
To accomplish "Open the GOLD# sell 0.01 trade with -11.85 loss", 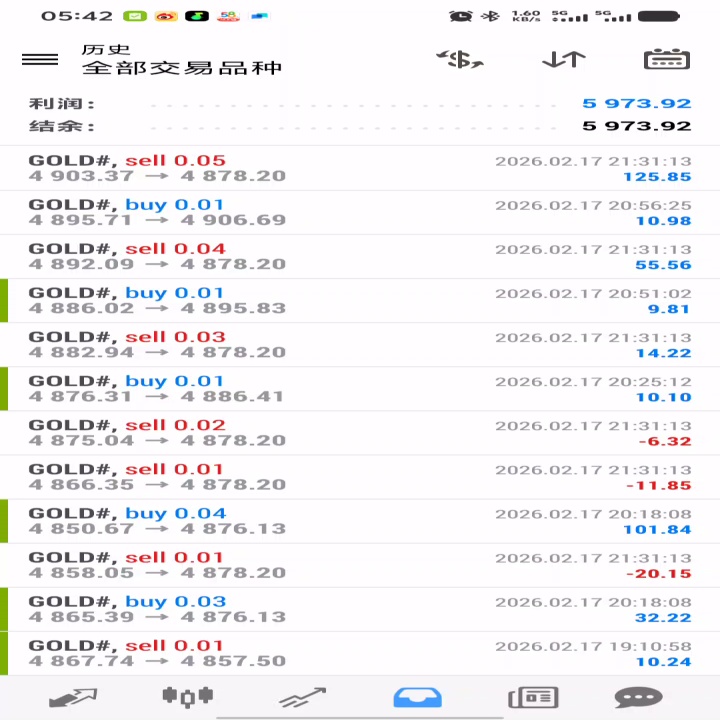I will coord(360,477).
